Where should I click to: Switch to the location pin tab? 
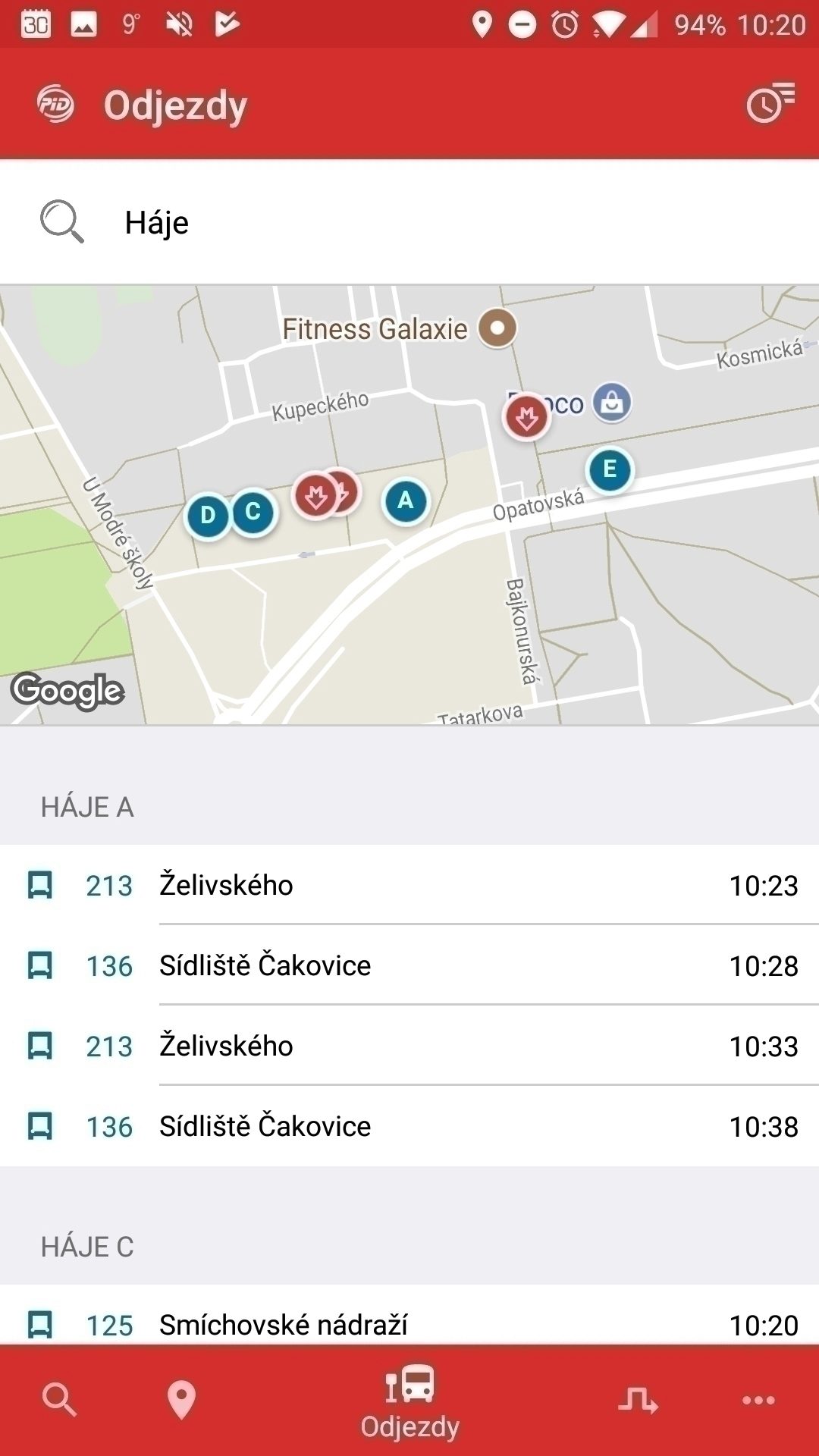[181, 1400]
